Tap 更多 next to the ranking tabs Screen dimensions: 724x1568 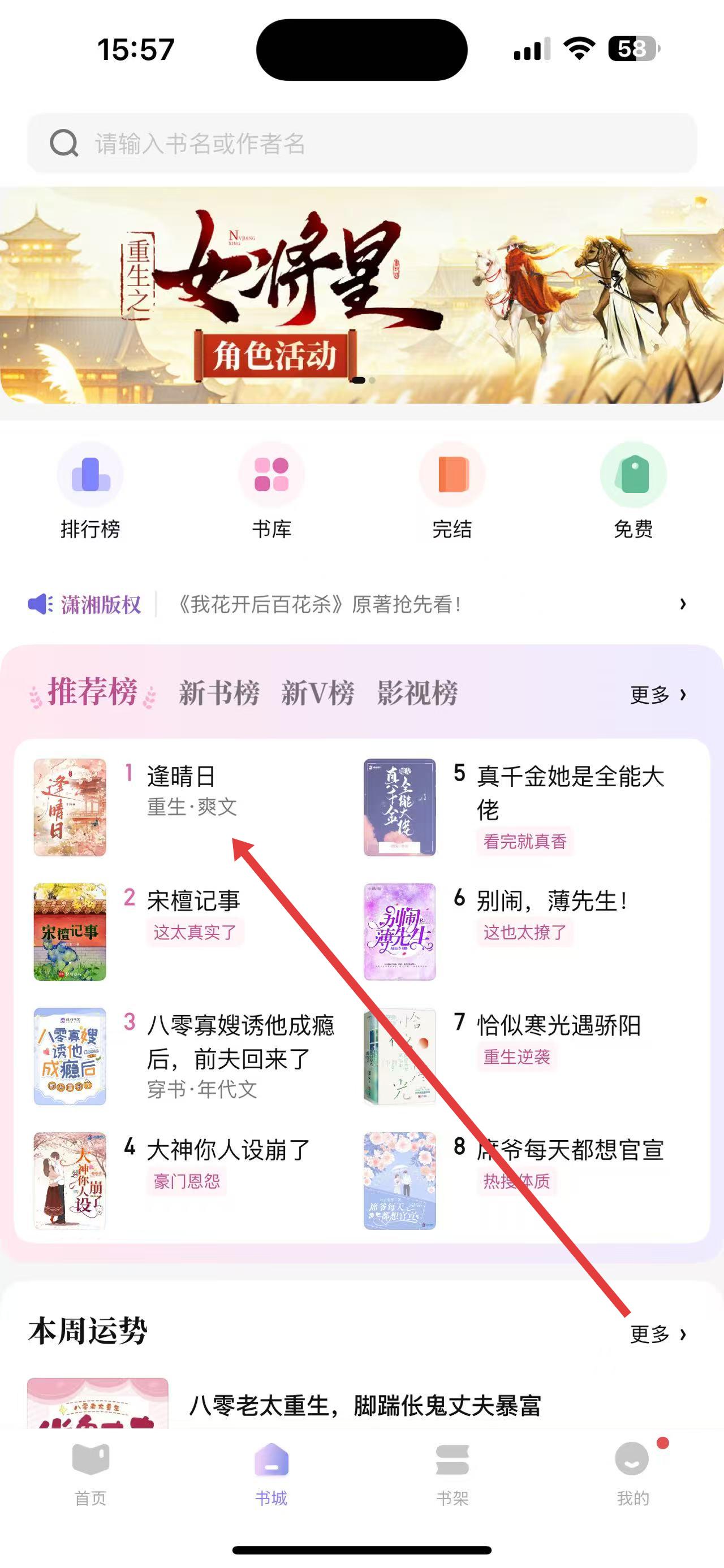[658, 695]
